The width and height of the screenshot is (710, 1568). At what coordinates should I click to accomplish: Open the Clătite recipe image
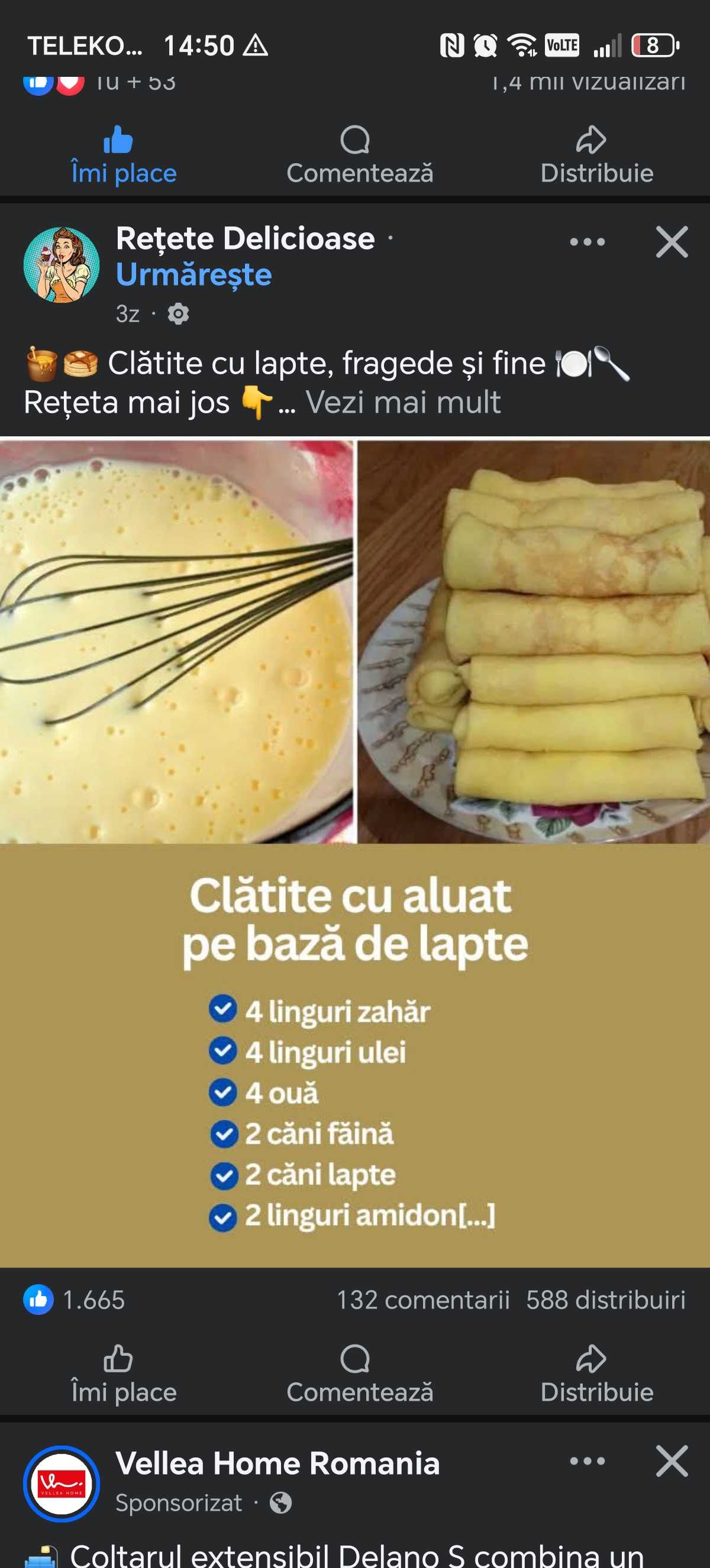355,852
